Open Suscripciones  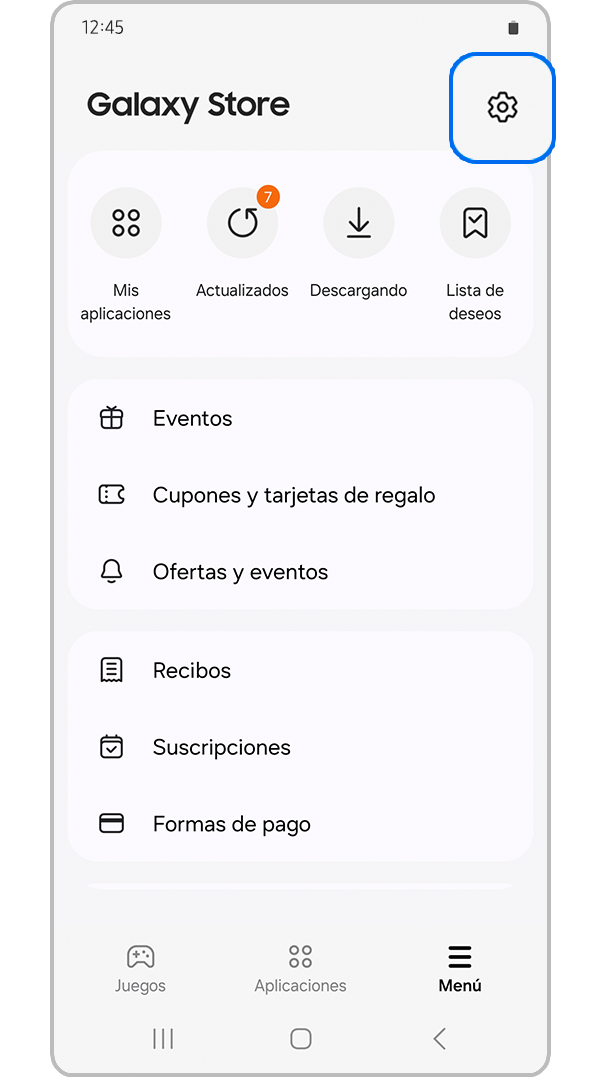(300, 747)
